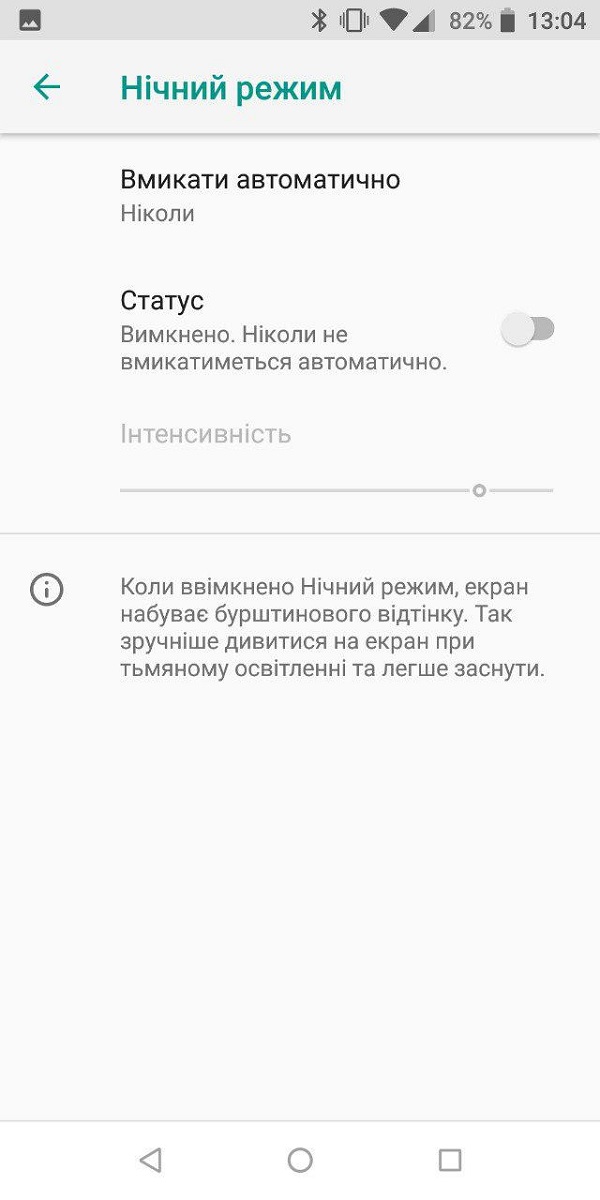Go back using the top-left arrow
The image size is (600, 1200).
(47, 88)
